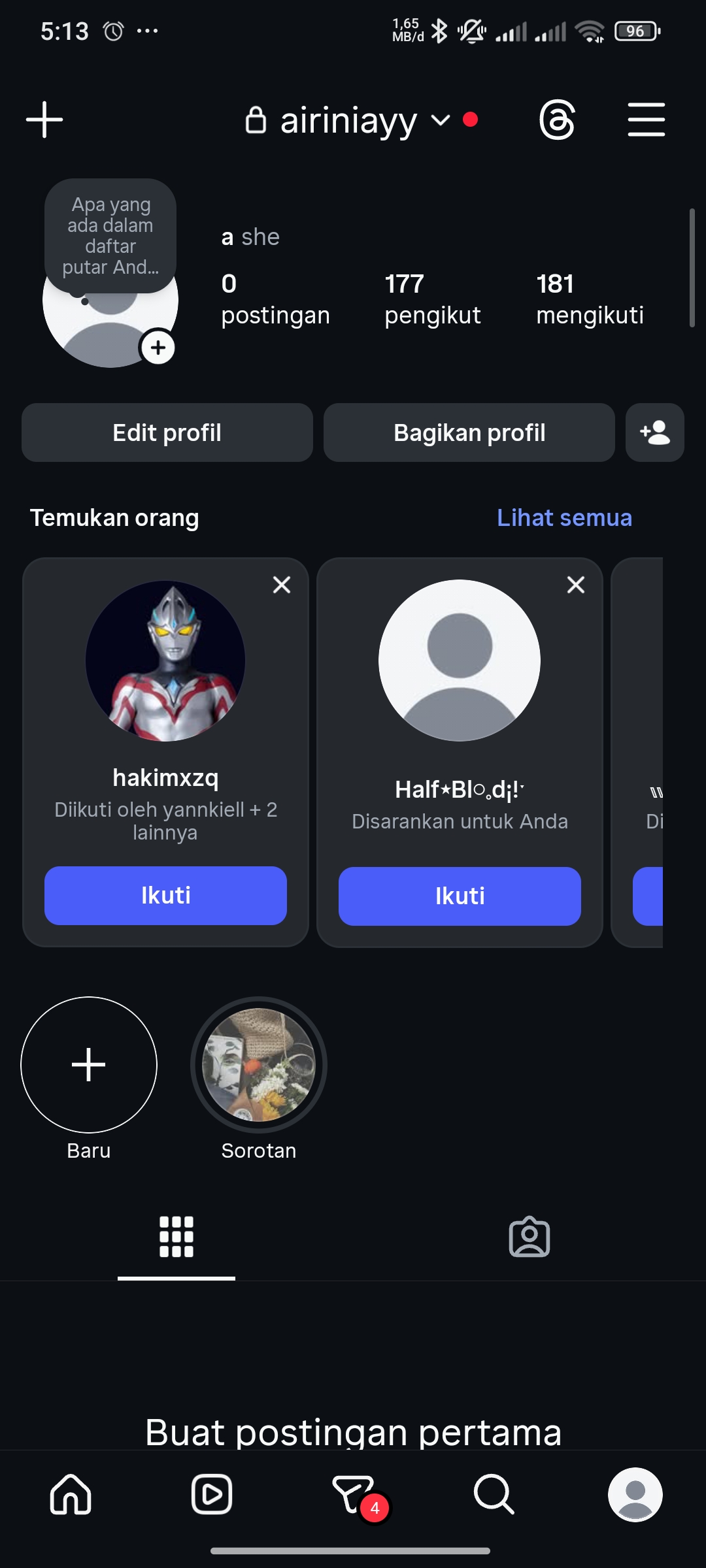This screenshot has height=1568, width=706.
Task: Switch to the tagged photos tab
Action: tap(529, 1237)
